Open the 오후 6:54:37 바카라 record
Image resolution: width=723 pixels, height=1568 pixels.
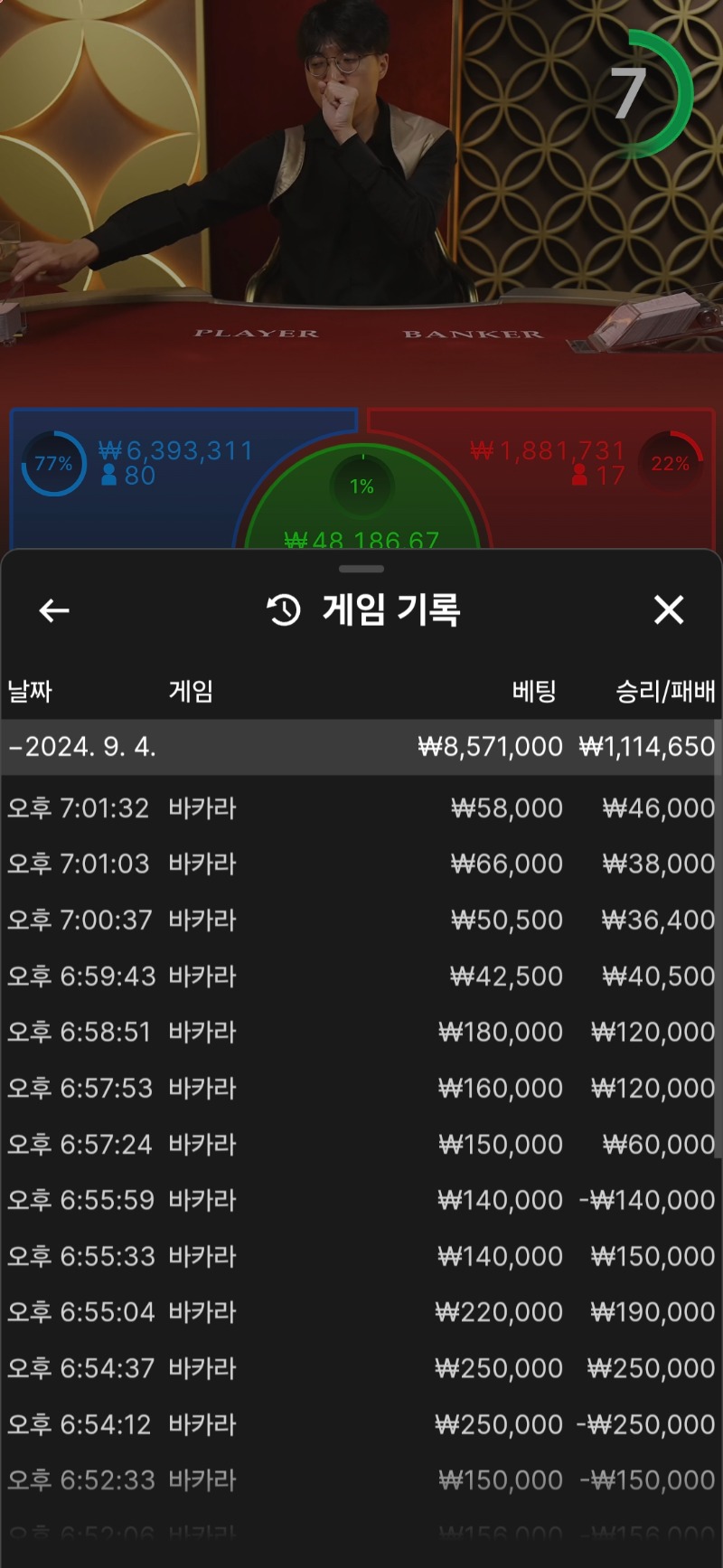point(360,1368)
